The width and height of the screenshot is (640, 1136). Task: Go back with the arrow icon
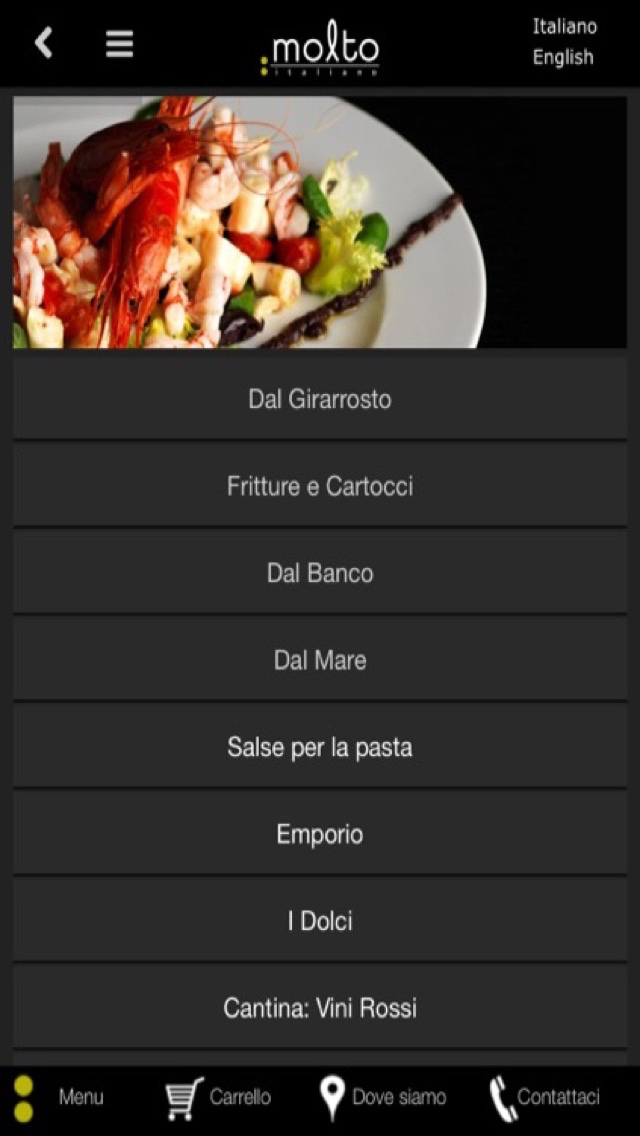[44, 43]
